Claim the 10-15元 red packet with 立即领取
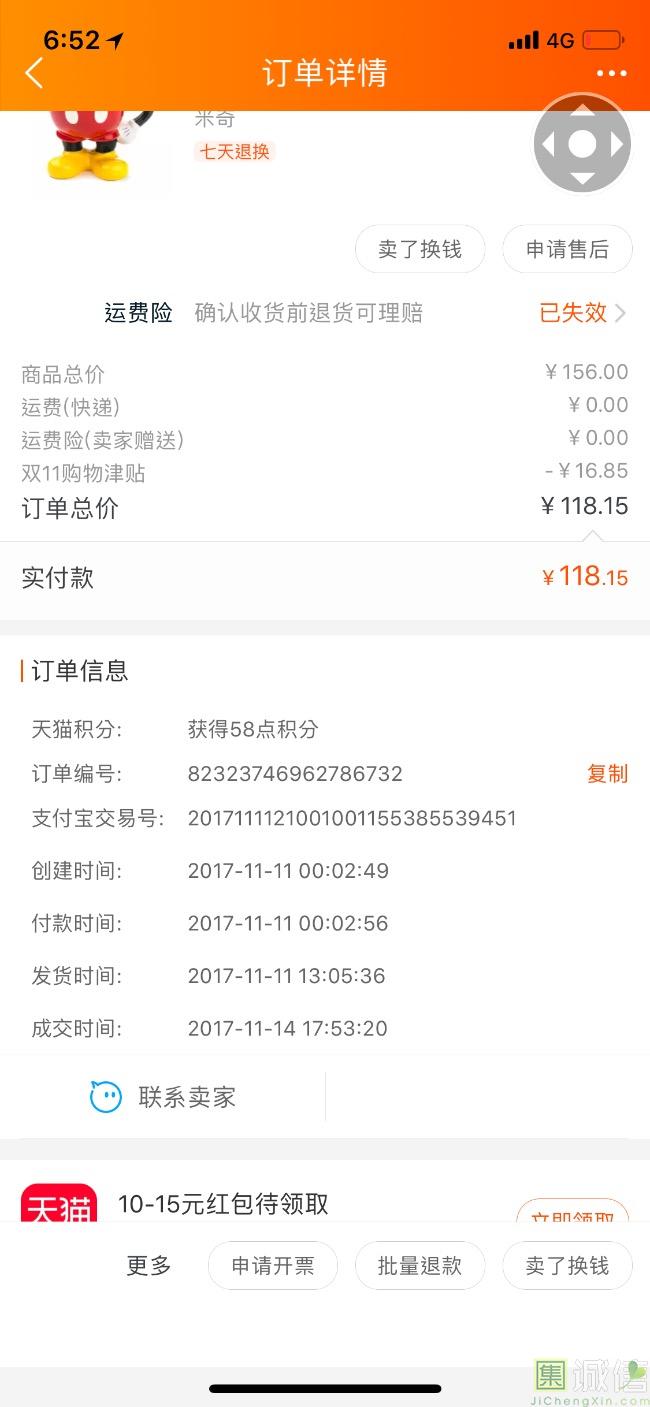650x1407 pixels. point(572,1215)
